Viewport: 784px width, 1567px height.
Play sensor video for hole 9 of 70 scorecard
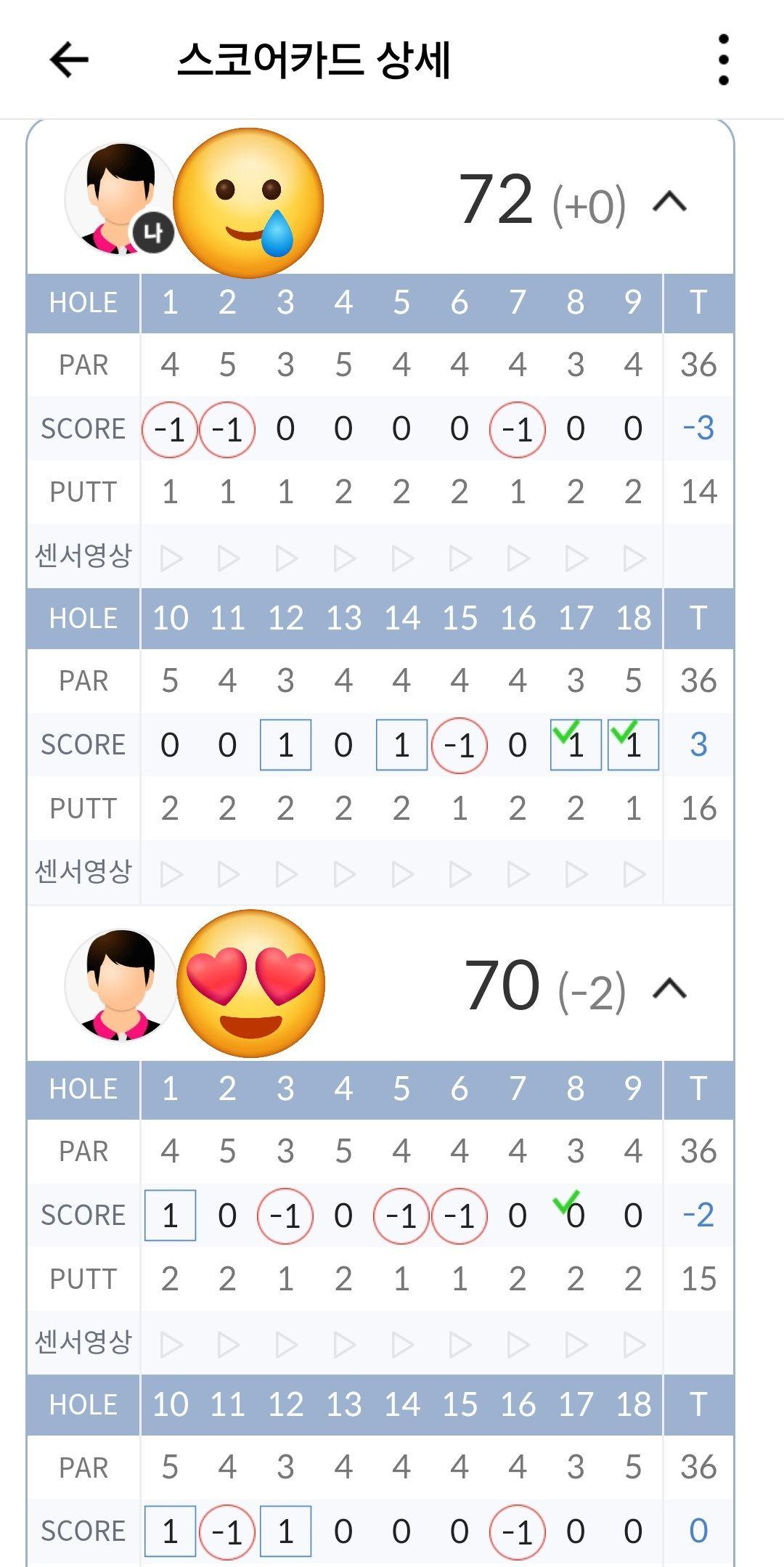coord(634,1345)
